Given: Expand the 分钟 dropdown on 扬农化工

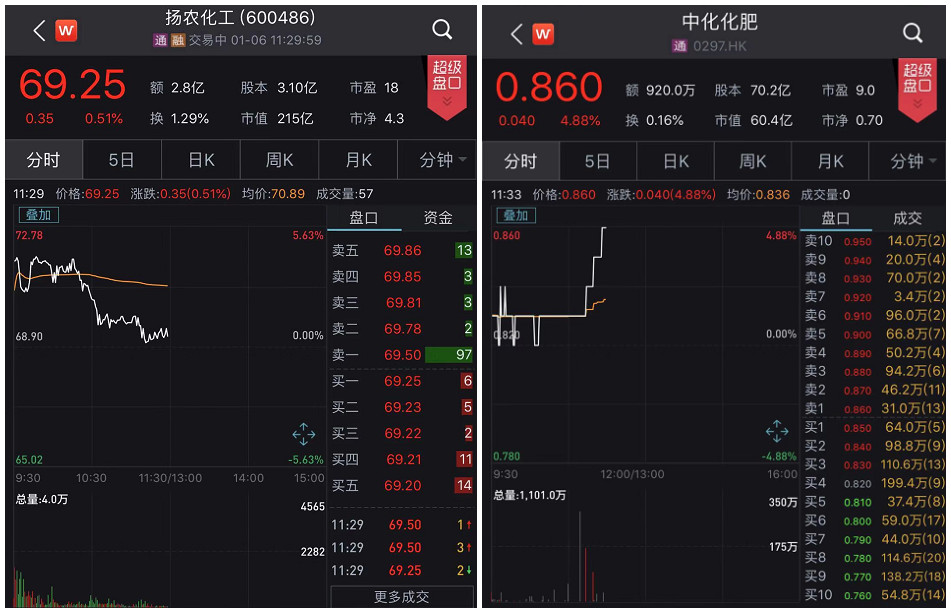Looking at the screenshot, I should click(x=437, y=160).
